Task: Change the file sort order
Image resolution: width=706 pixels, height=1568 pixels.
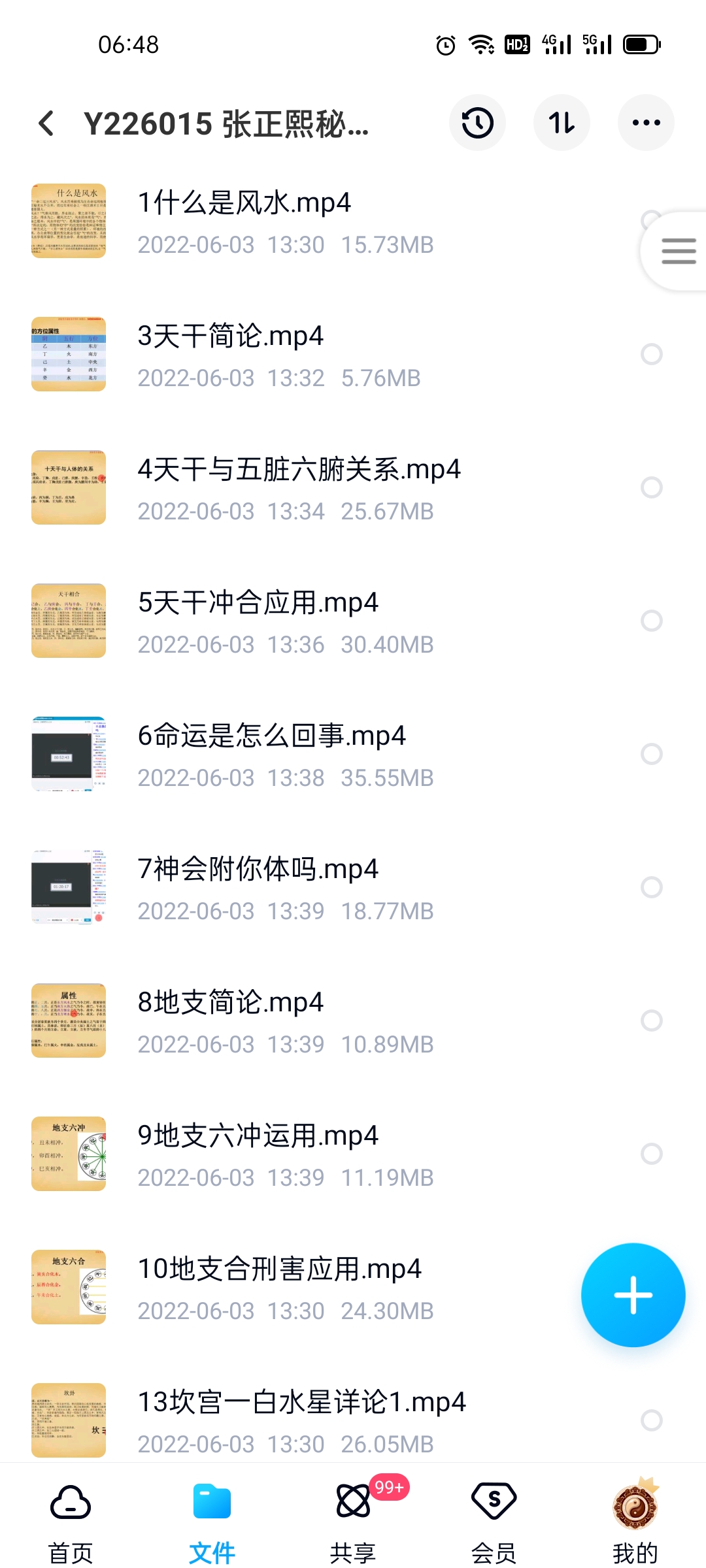Action: click(562, 123)
